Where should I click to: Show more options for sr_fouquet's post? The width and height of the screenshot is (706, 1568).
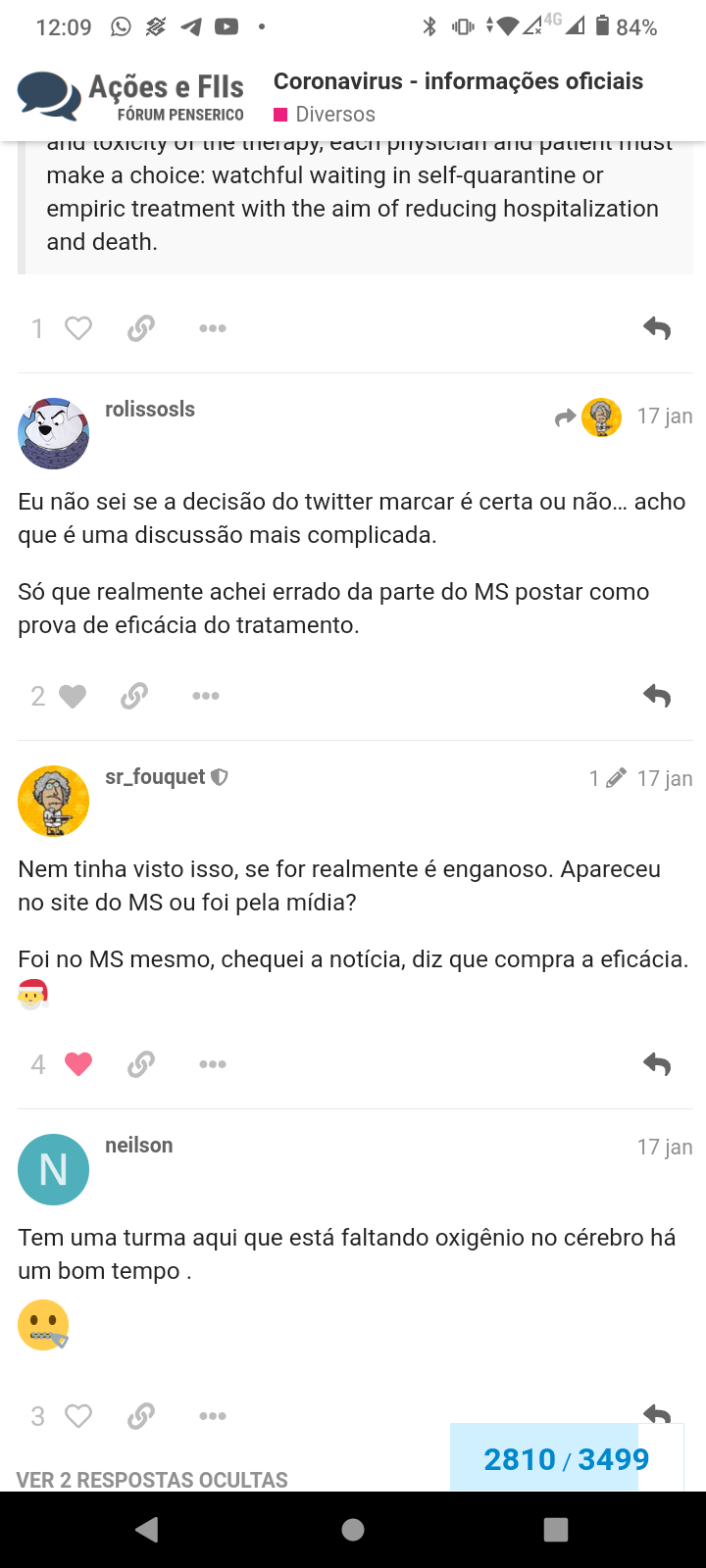(213, 1063)
